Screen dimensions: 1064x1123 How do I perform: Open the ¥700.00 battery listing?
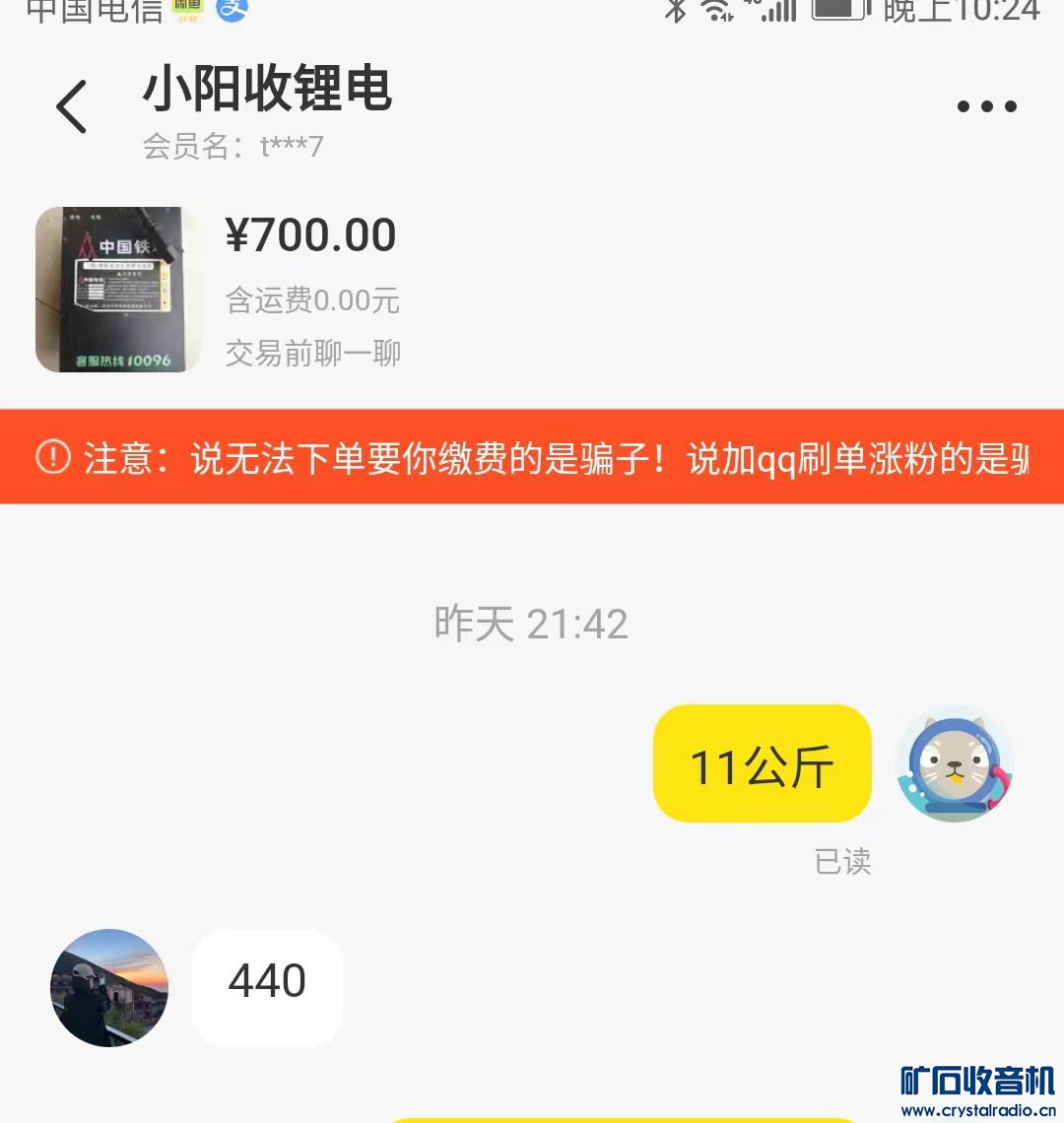[x=119, y=290]
